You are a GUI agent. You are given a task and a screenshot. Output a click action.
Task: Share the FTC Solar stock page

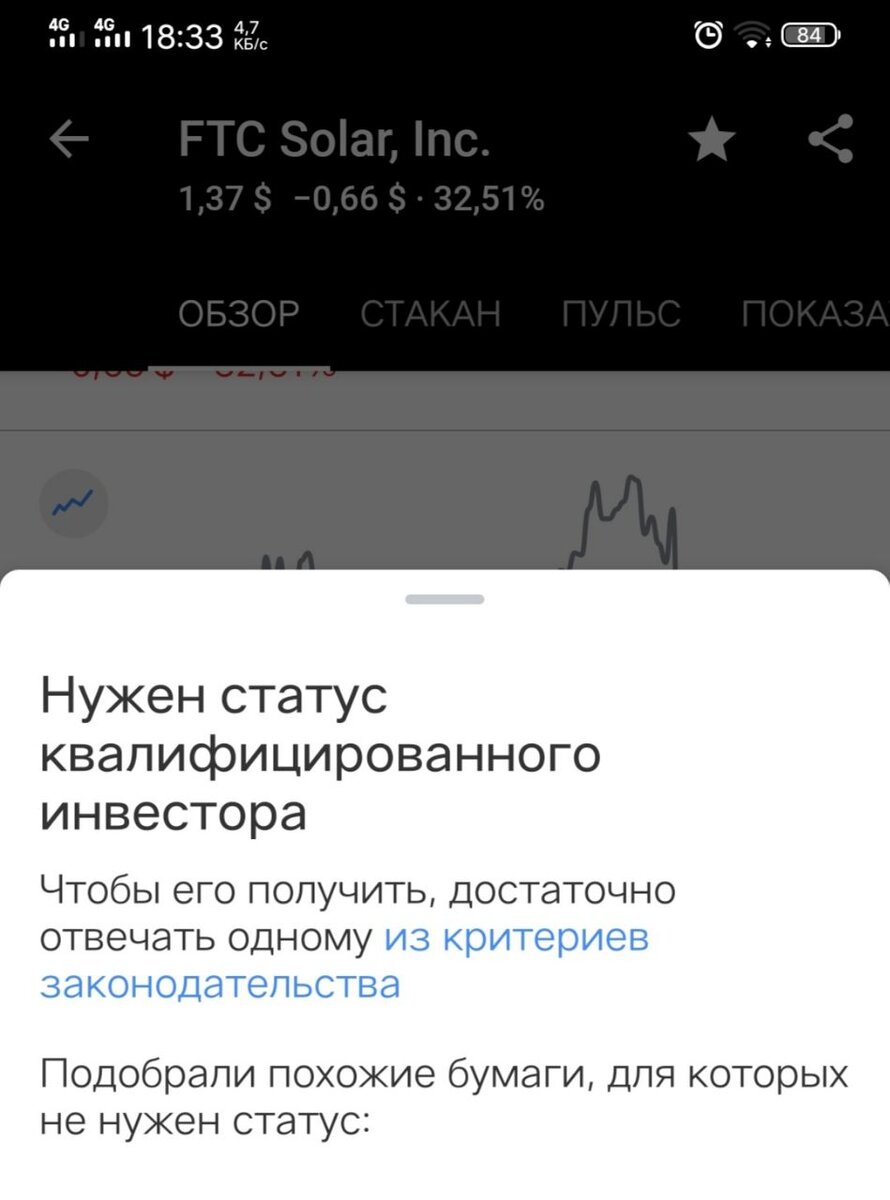click(830, 139)
